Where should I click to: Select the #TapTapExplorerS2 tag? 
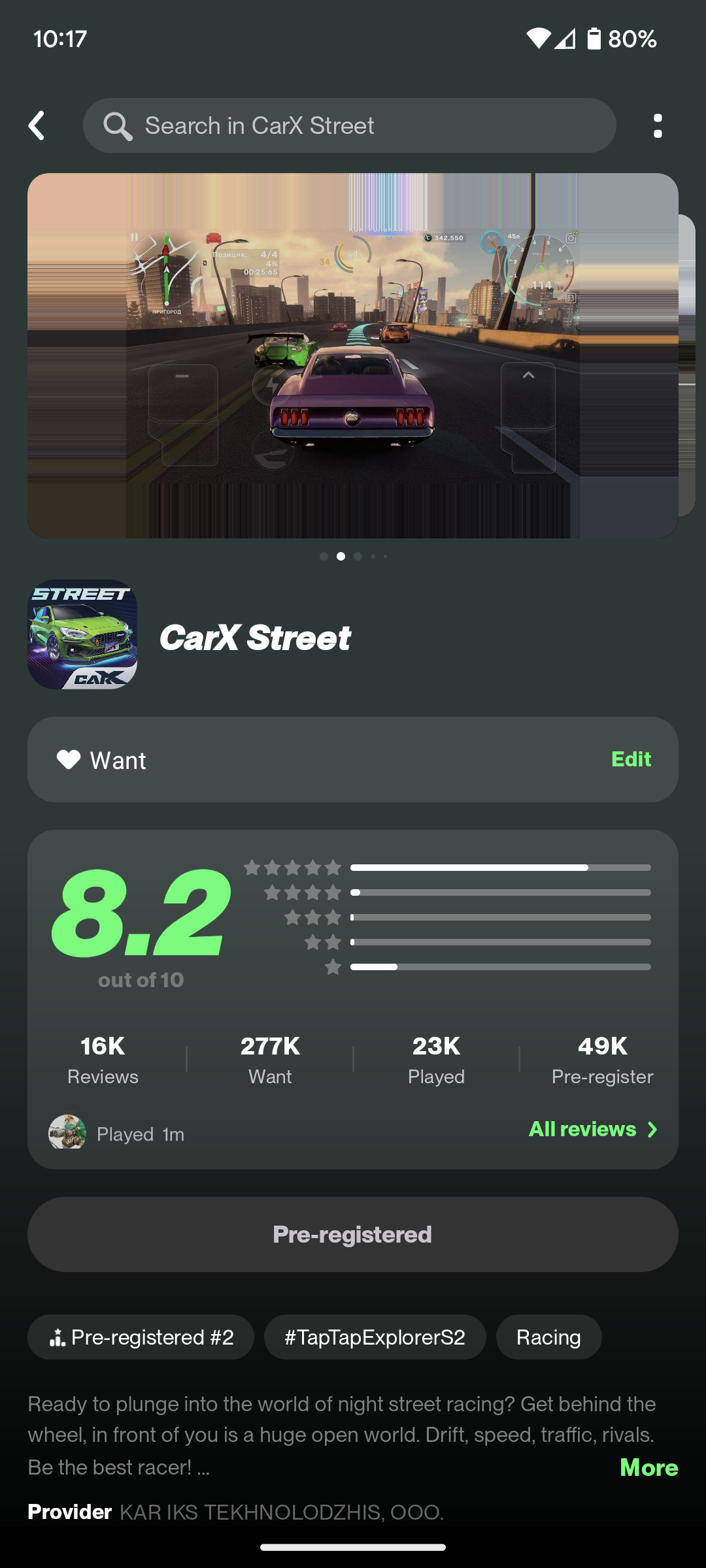click(375, 1337)
